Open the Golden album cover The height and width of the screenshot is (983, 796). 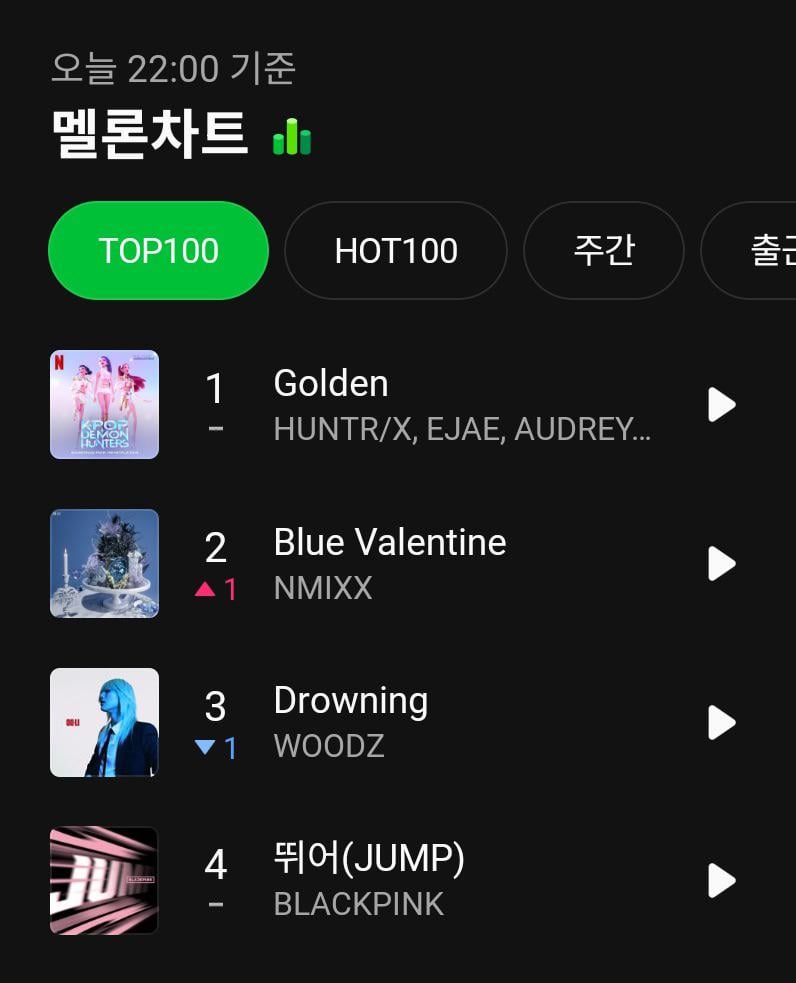coord(104,405)
